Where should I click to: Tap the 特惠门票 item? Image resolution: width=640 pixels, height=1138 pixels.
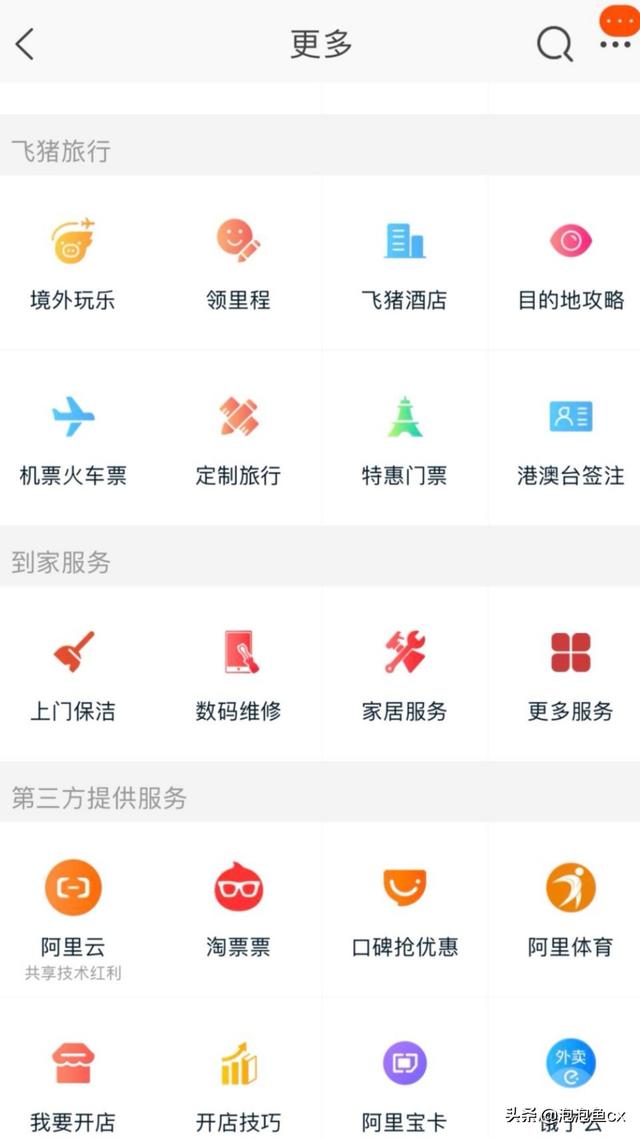point(404,438)
